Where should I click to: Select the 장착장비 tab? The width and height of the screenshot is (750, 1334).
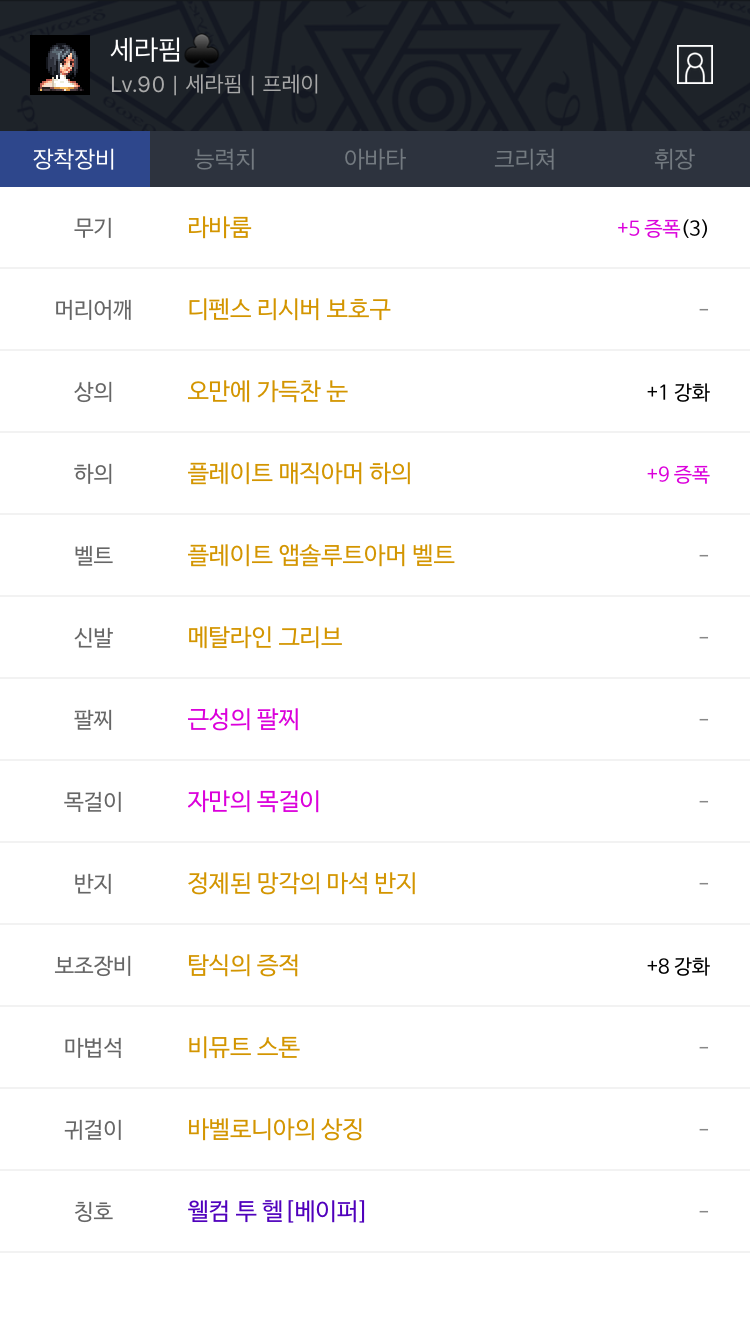[x=75, y=159]
